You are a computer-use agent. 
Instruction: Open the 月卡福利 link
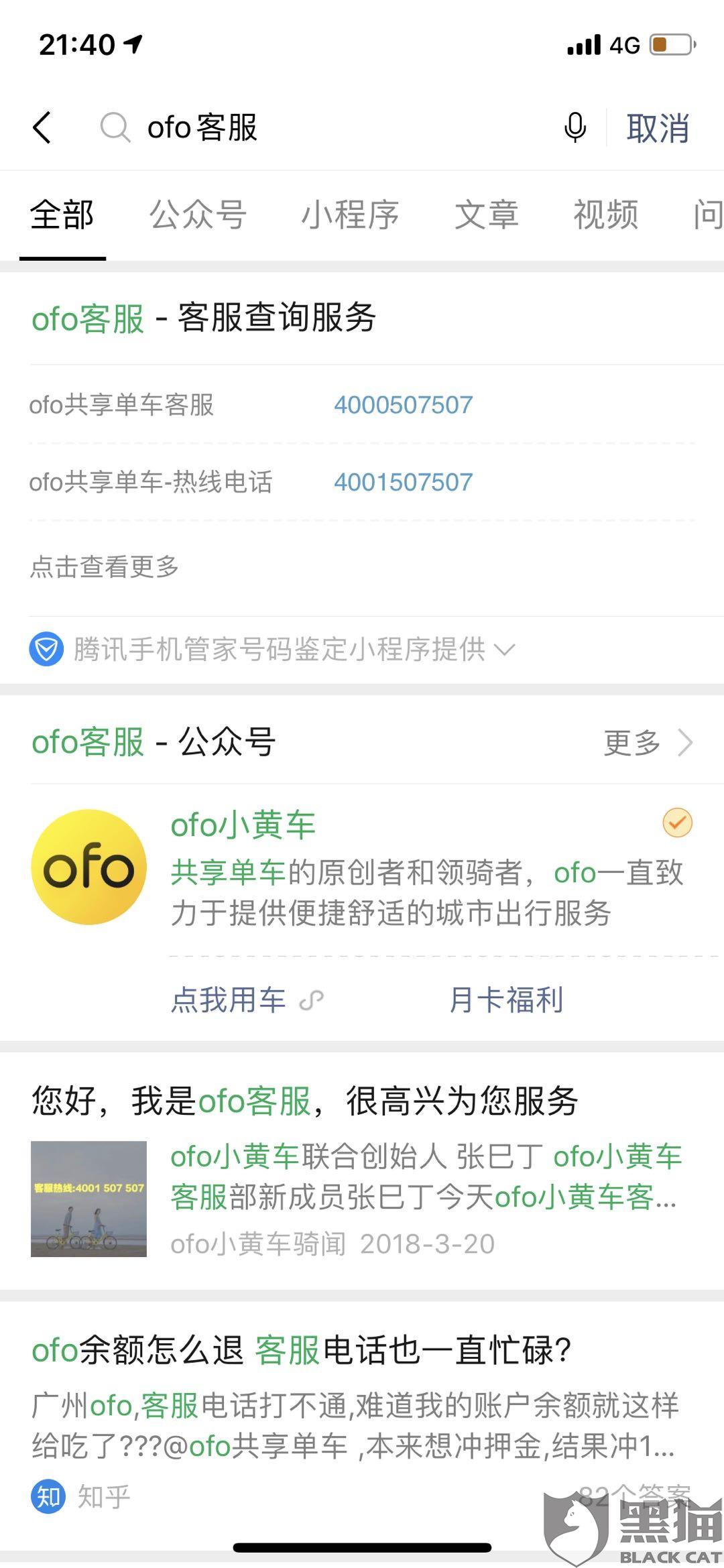click(x=506, y=1000)
